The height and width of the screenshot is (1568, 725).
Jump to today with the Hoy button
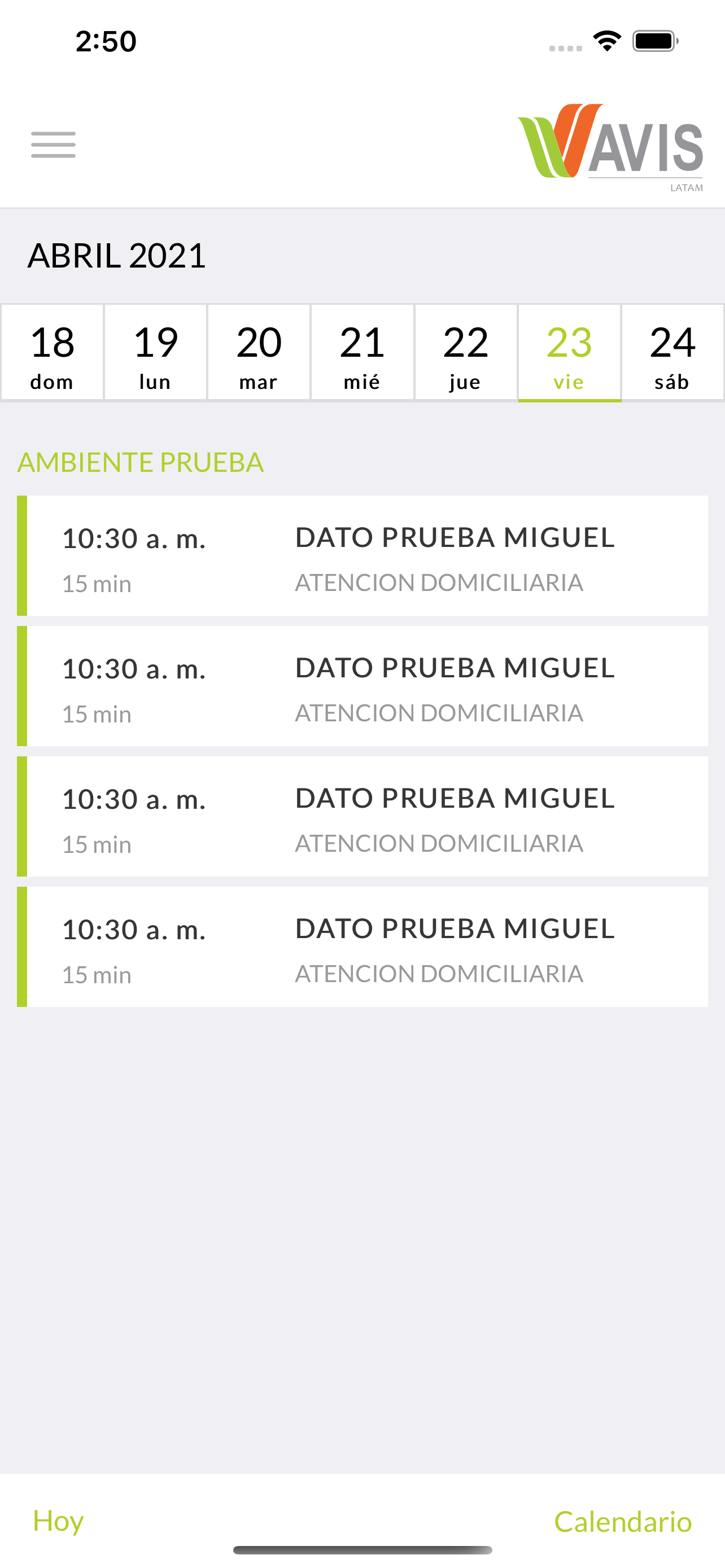point(58,1521)
